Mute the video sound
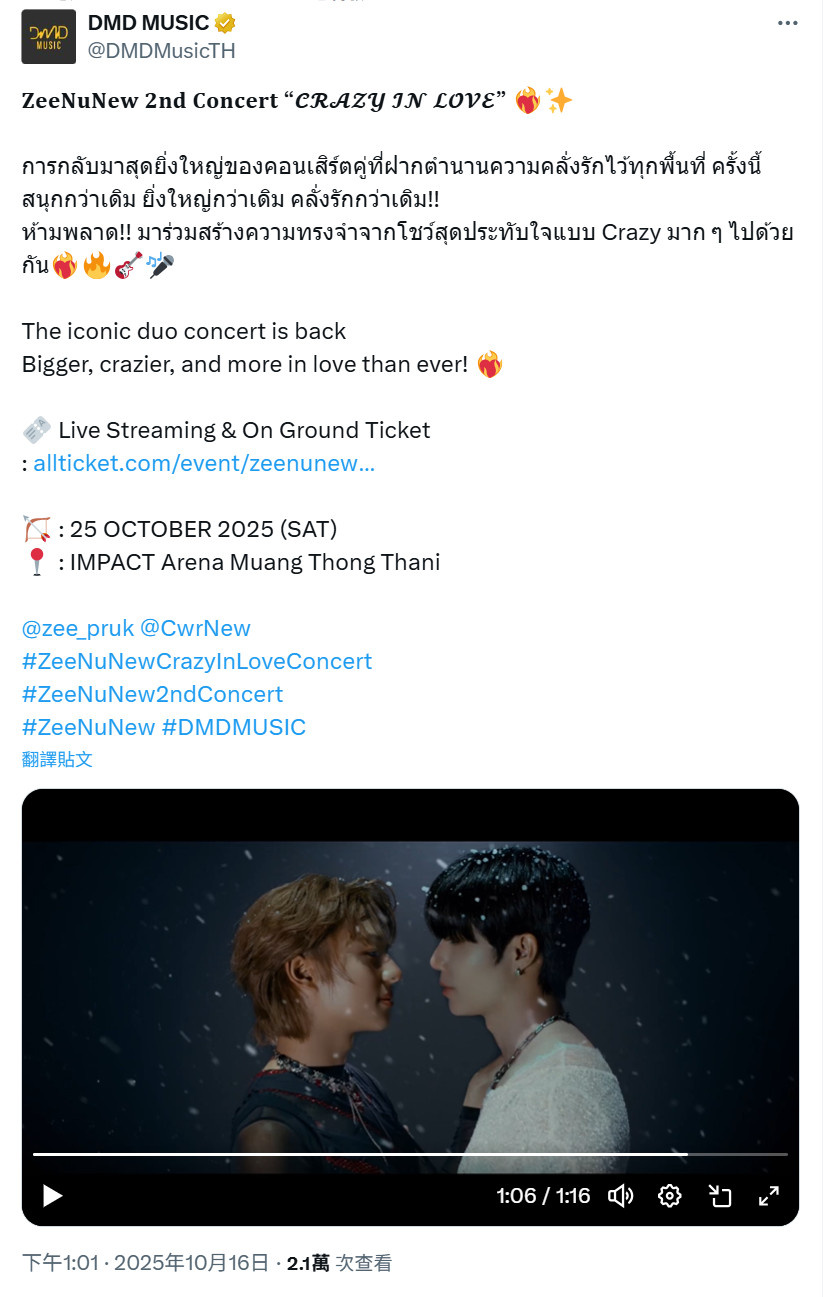The height and width of the screenshot is (1297, 823). [621, 1195]
